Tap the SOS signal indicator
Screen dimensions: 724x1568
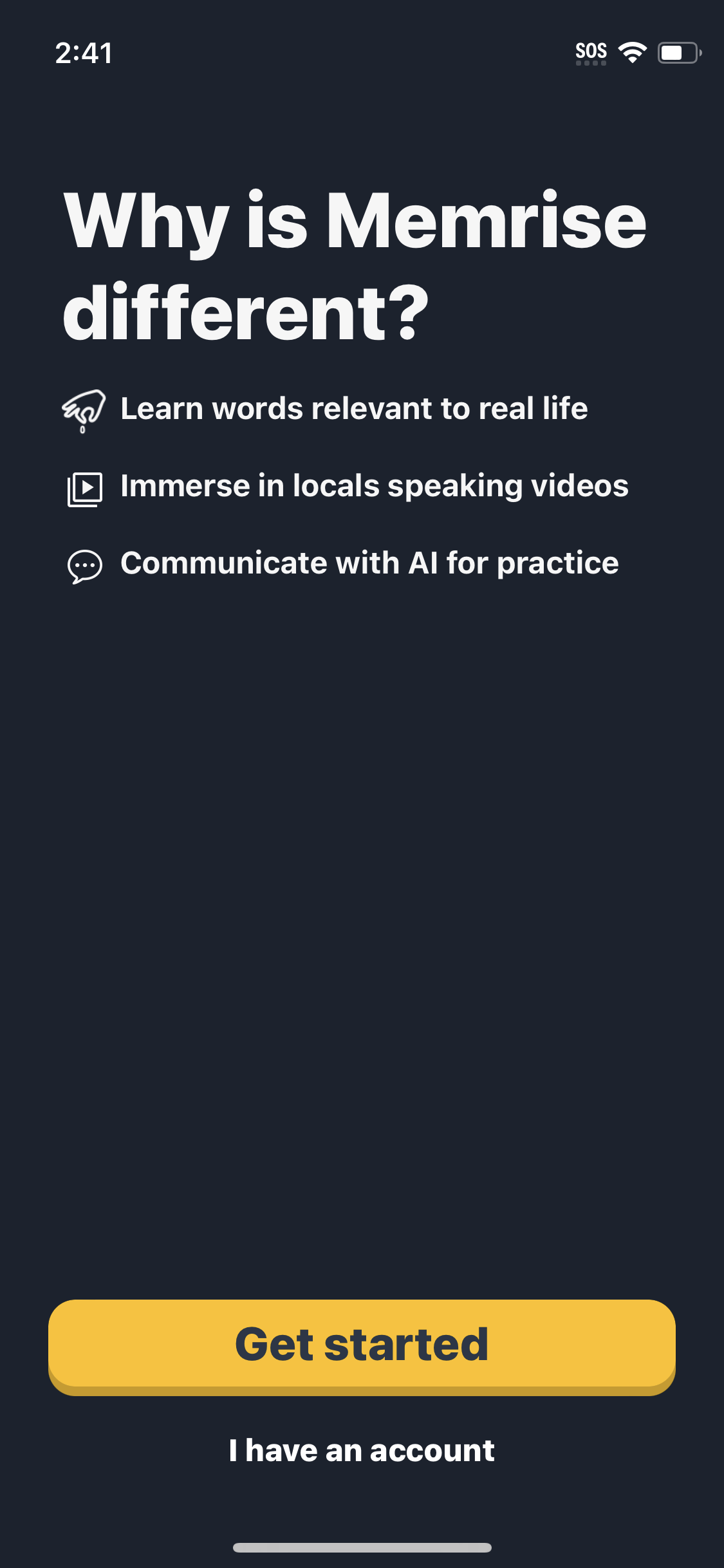click(x=590, y=50)
